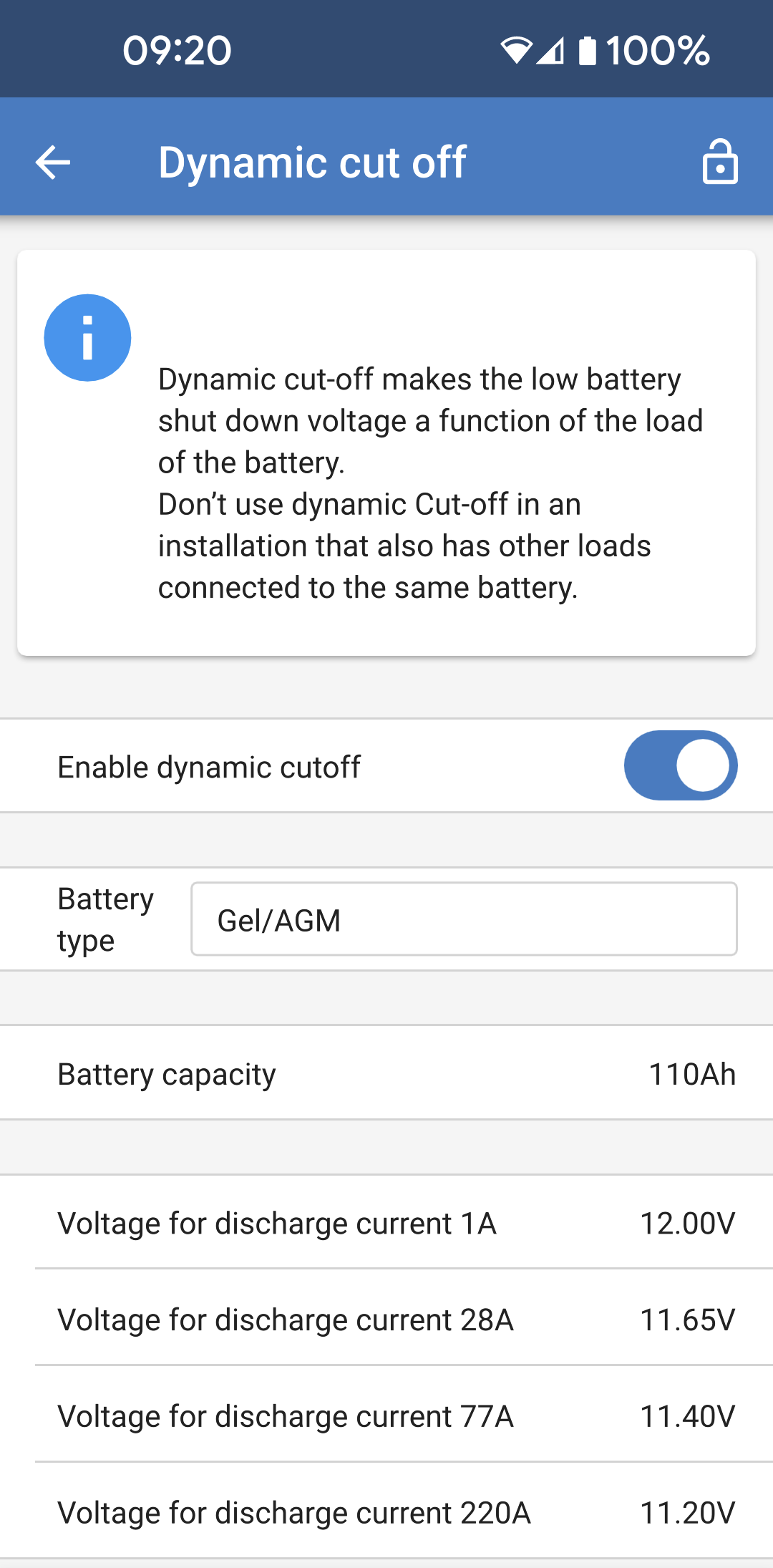Adjust voltage for discharge current 220A

[x=386, y=1512]
